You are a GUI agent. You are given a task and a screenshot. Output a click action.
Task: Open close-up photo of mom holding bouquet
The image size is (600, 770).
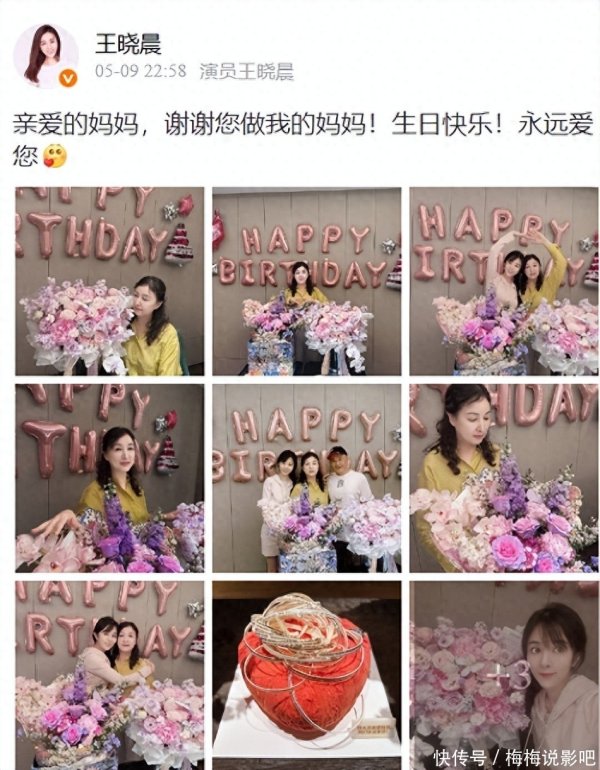click(504, 478)
